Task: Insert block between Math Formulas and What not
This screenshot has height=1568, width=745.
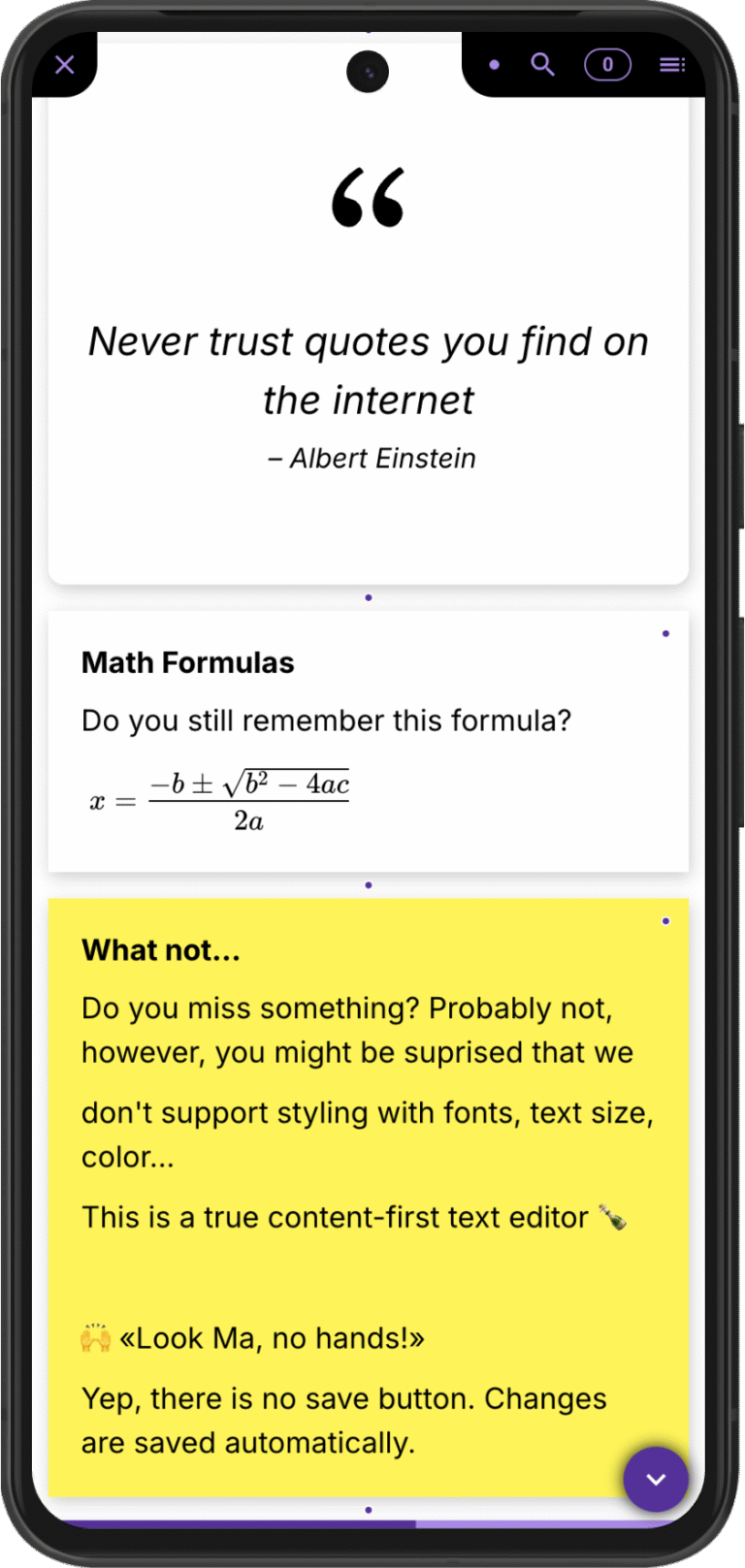Action: coord(369,884)
